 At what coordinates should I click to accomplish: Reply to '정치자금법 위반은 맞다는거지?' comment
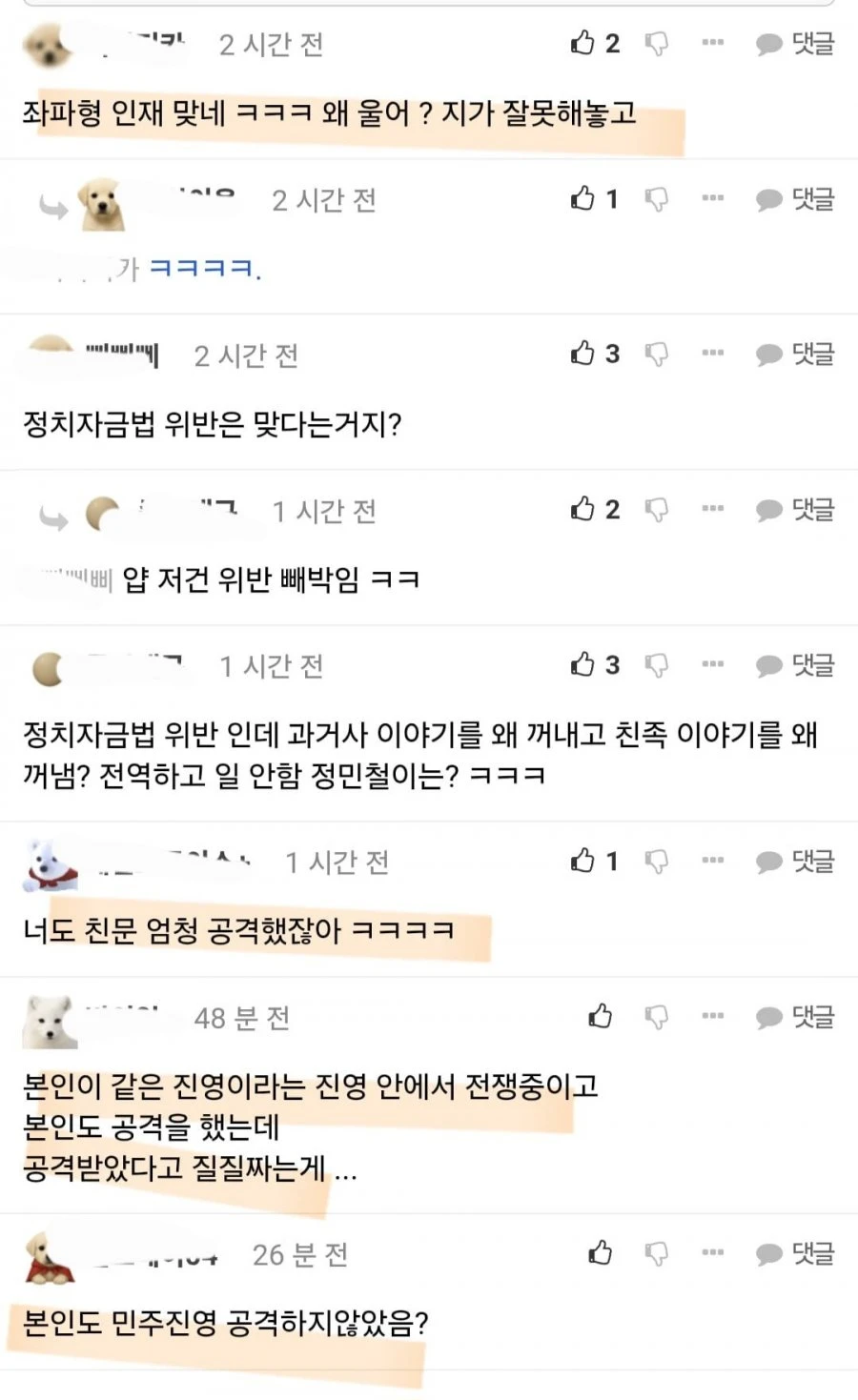click(x=795, y=355)
